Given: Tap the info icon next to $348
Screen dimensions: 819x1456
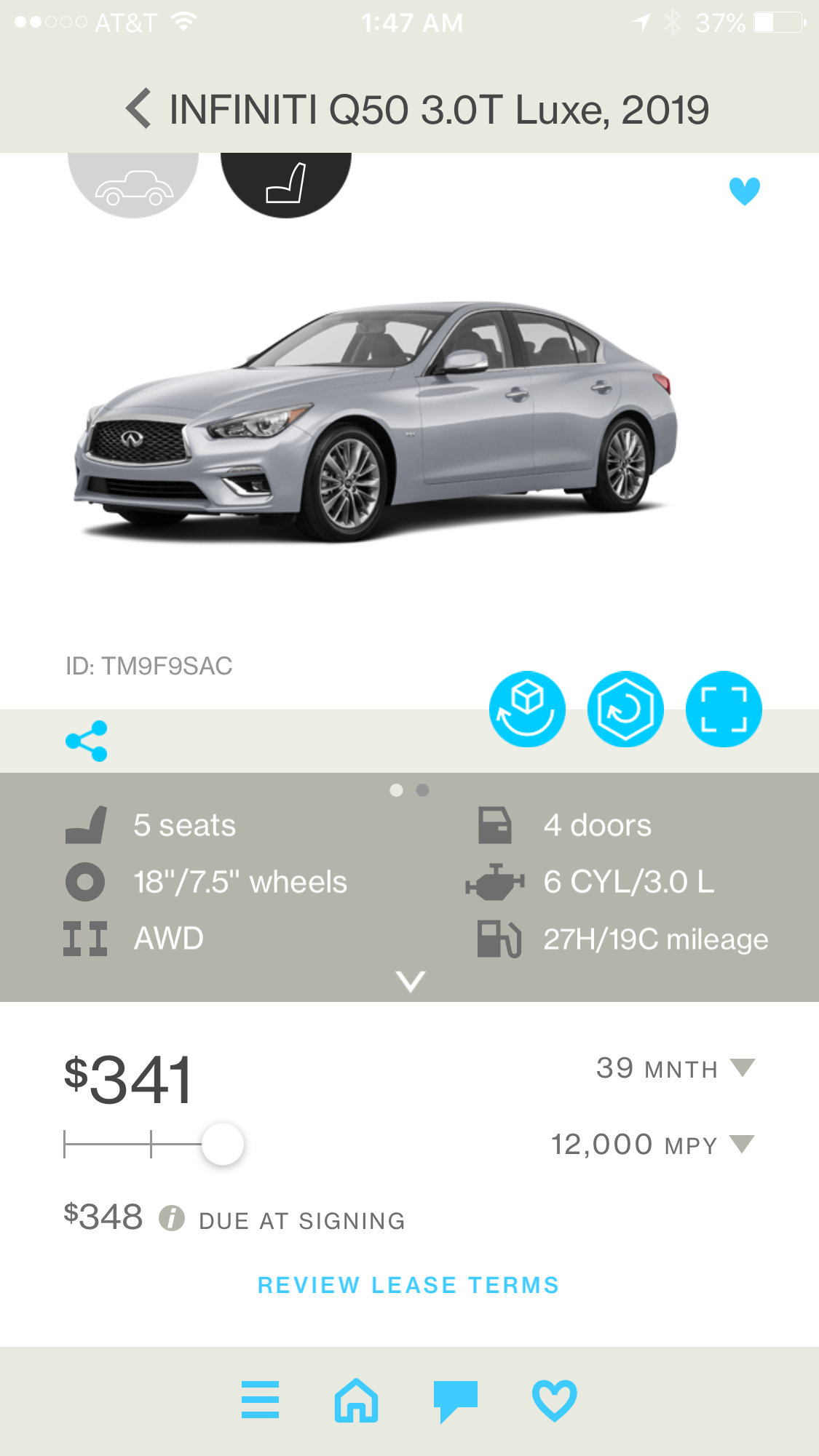Looking at the screenshot, I should click(x=172, y=1217).
